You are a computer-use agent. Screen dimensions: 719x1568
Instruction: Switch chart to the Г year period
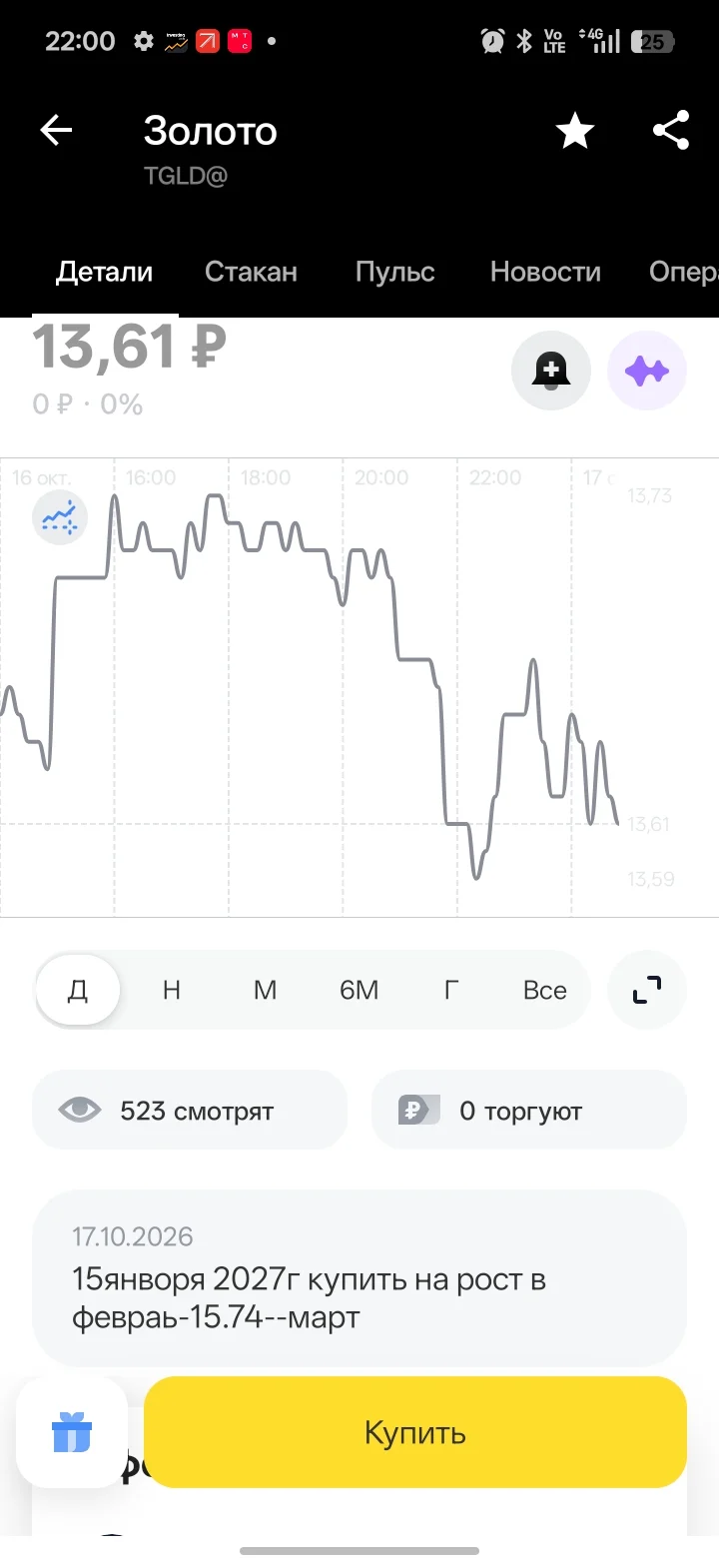point(451,990)
